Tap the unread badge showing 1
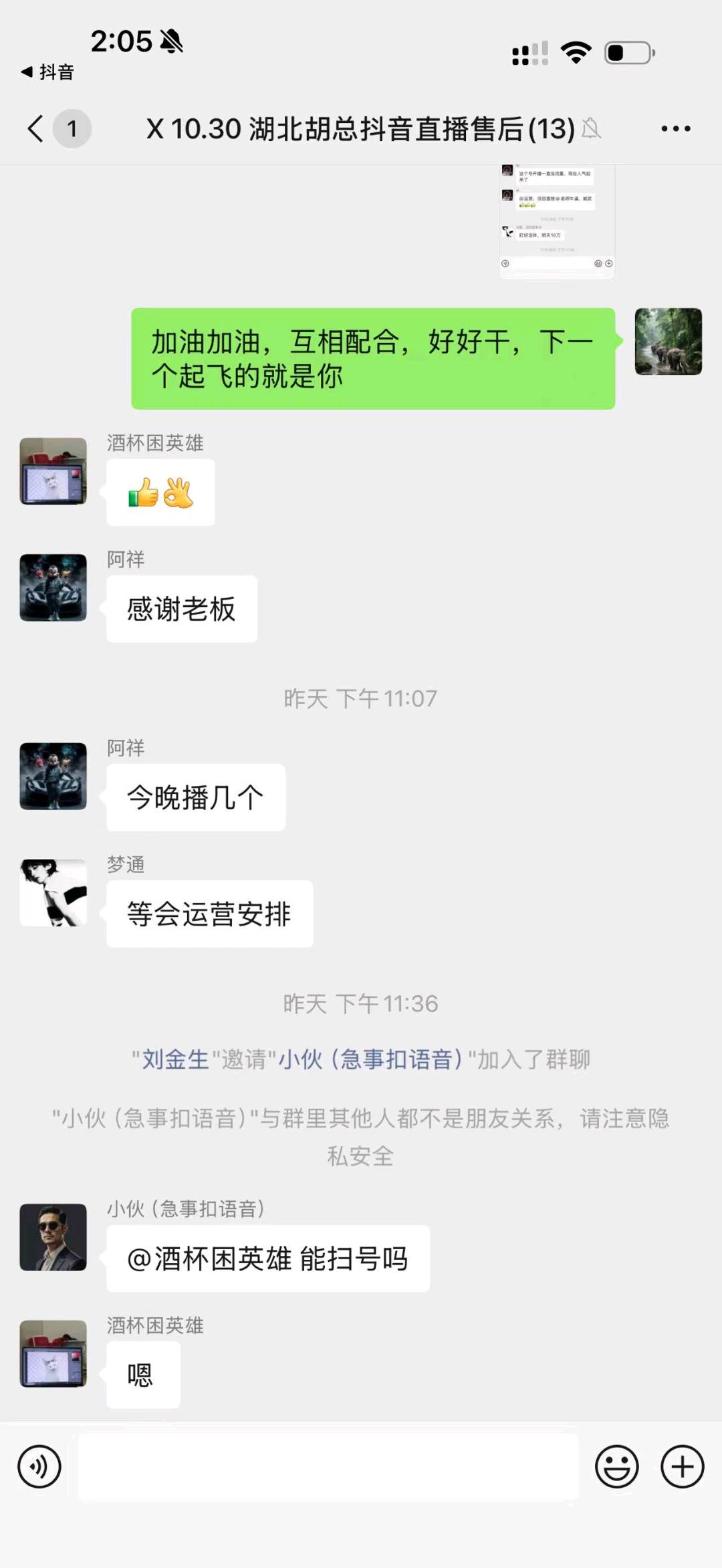722x1568 pixels. click(74, 129)
